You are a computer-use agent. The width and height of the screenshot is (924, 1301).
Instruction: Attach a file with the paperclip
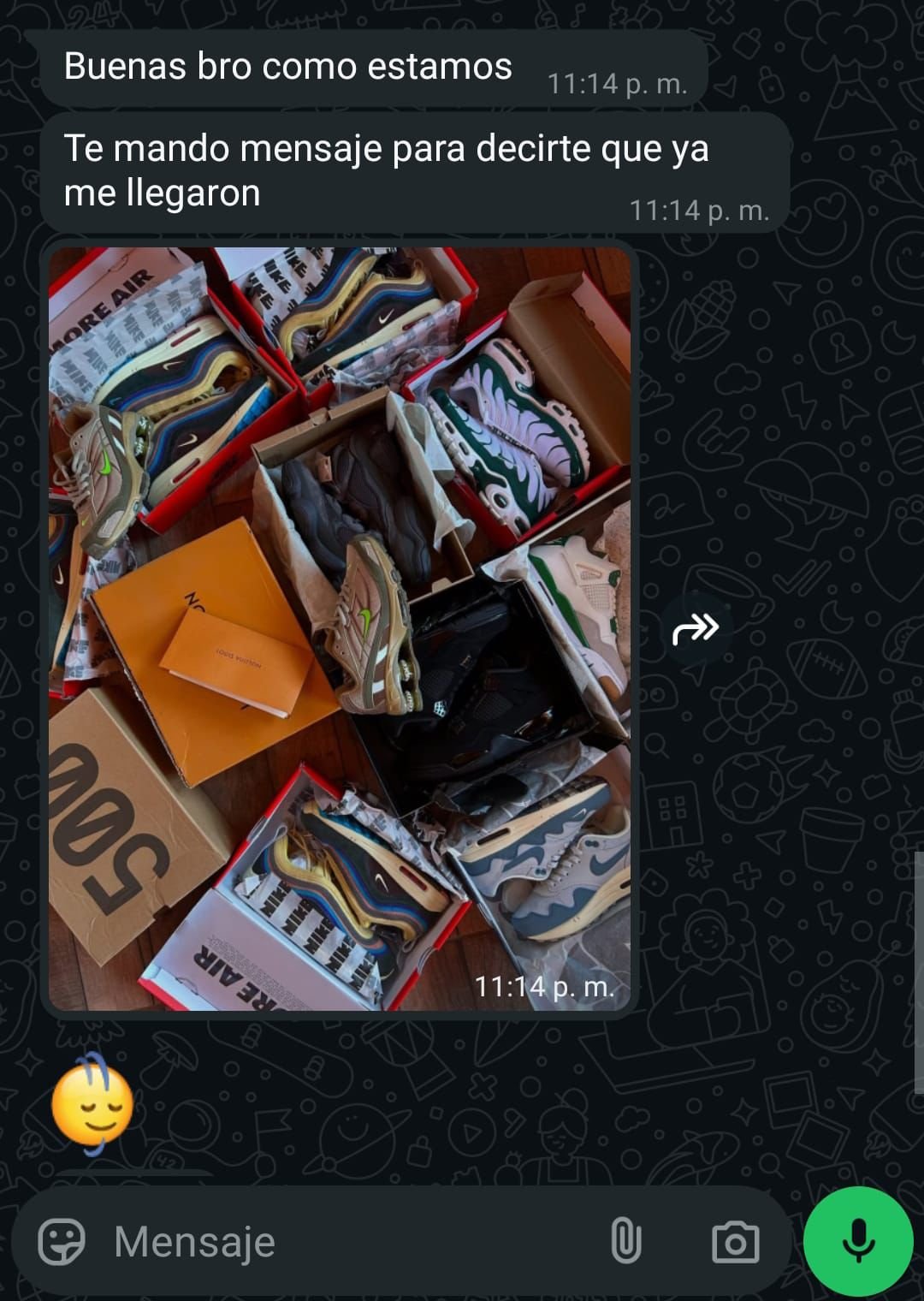[625, 1242]
